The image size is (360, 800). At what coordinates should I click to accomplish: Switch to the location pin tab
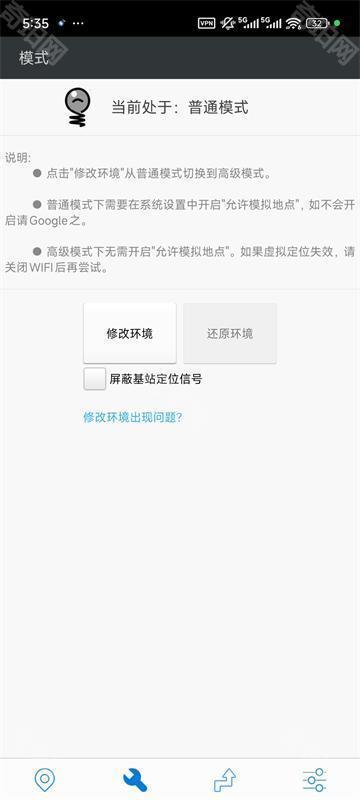[45, 780]
